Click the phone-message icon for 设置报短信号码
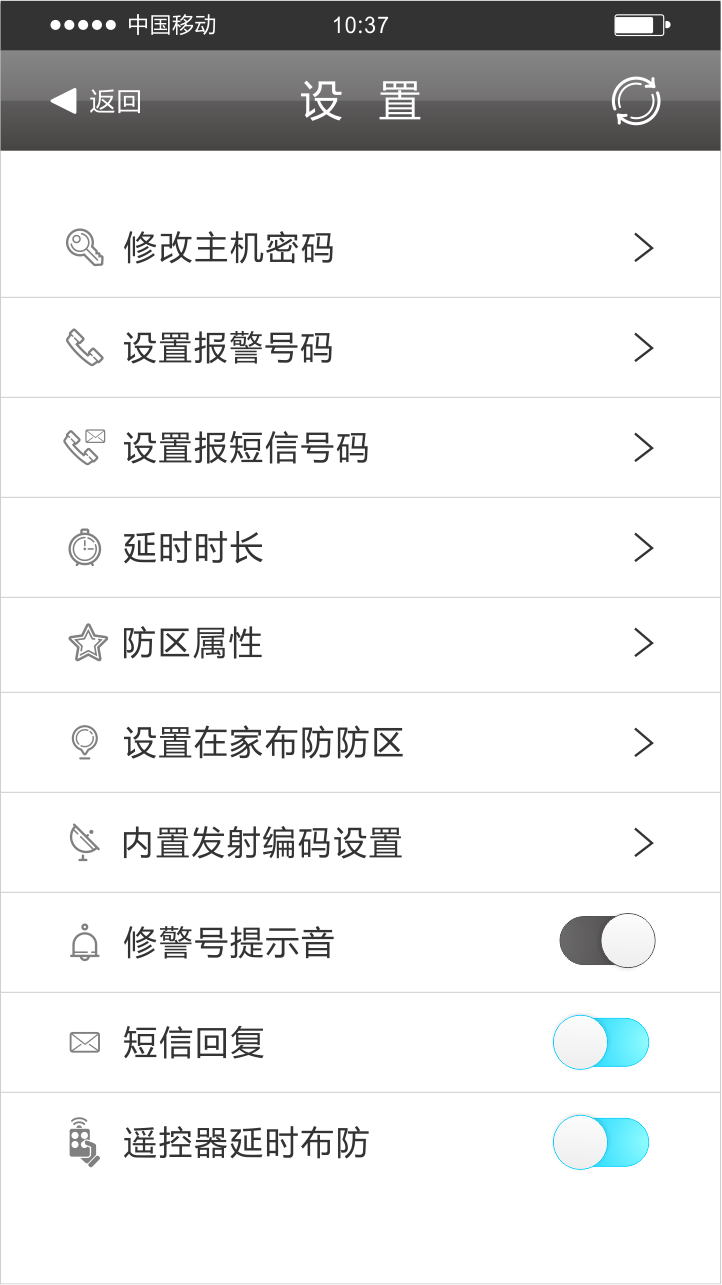The height and width of the screenshot is (1285, 722). (x=85, y=447)
